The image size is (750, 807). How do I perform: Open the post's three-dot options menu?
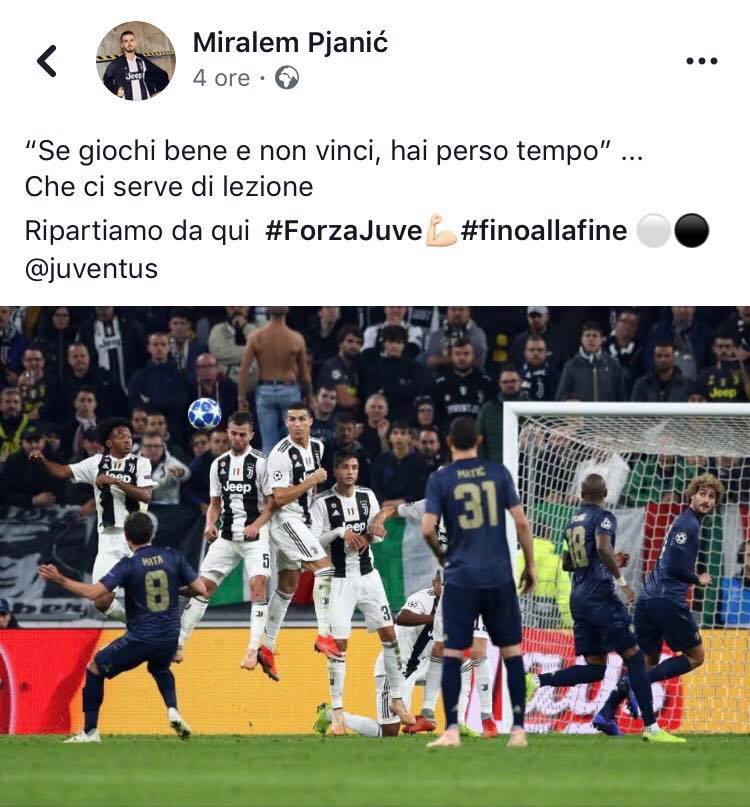coord(701,61)
